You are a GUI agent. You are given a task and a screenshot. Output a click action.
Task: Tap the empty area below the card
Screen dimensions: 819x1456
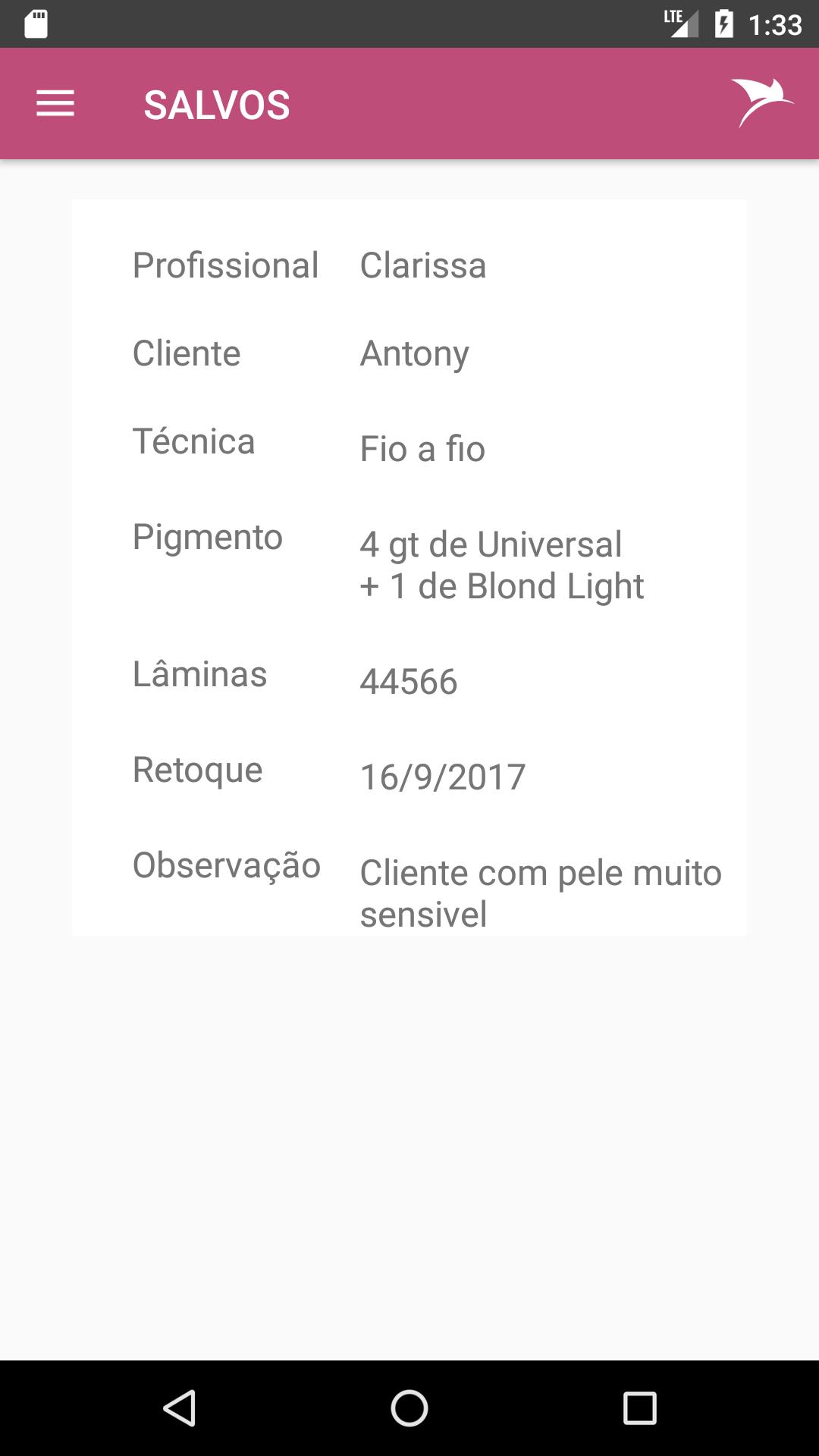tap(409, 1137)
